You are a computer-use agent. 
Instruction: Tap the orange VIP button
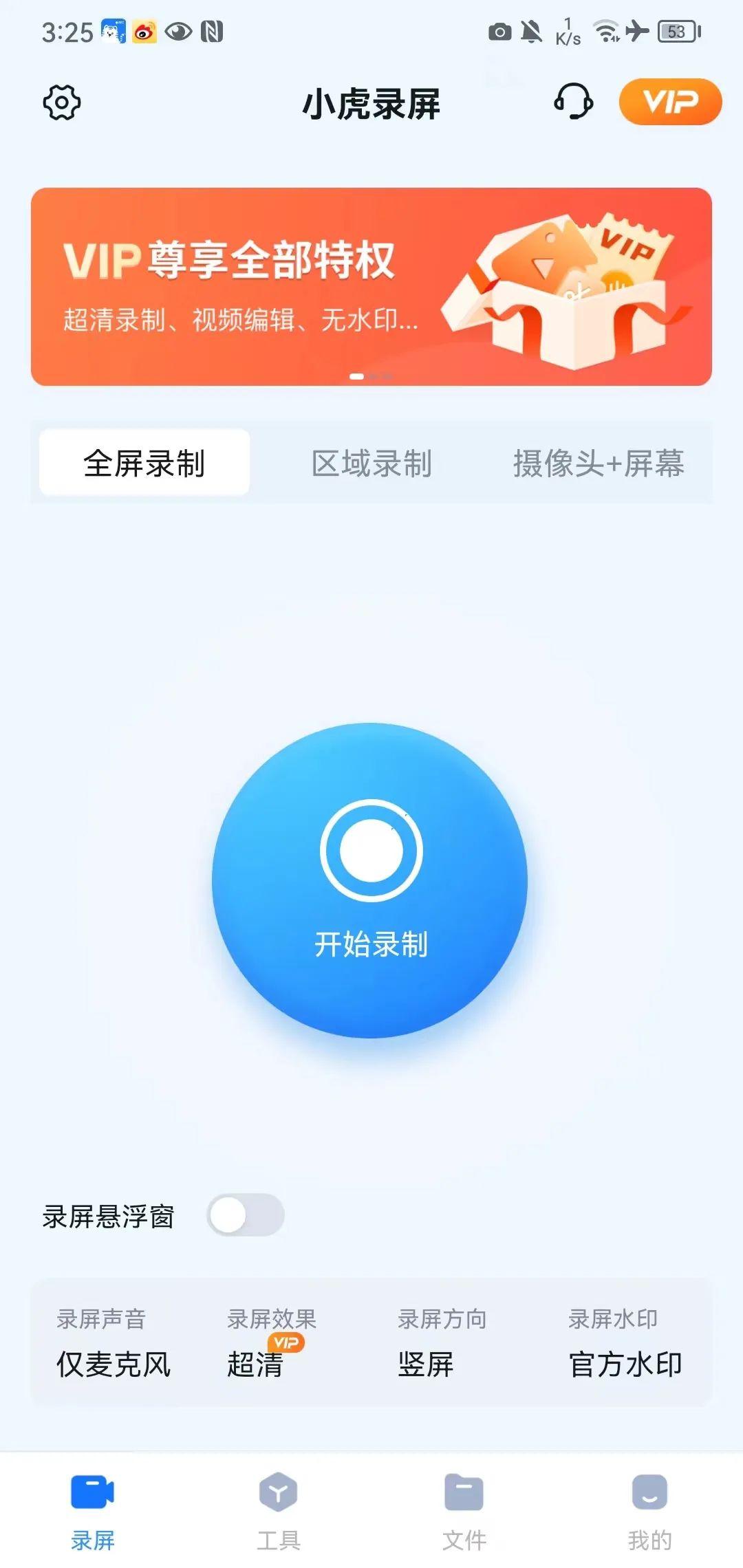coord(670,102)
